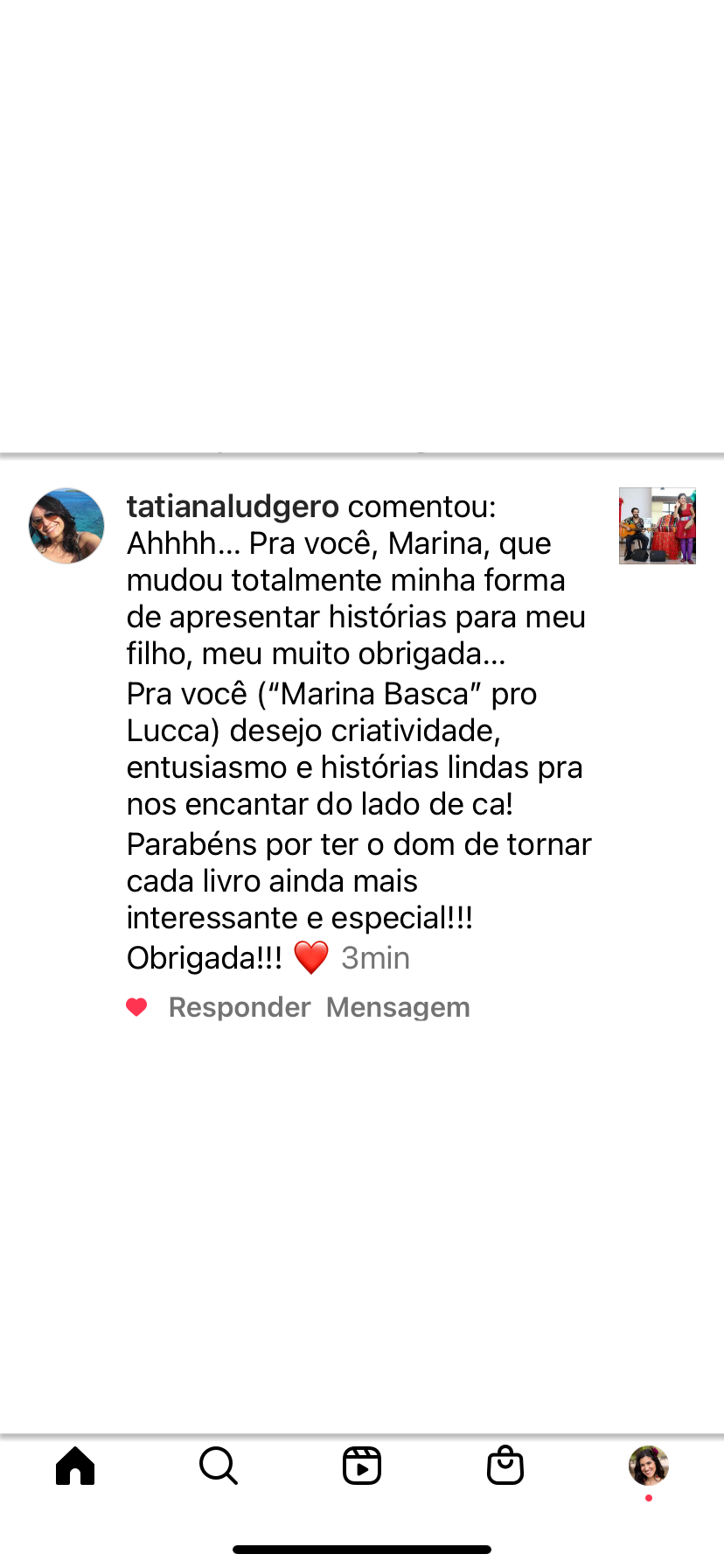
Task: Open the commented post thumbnail
Action: 657,526
